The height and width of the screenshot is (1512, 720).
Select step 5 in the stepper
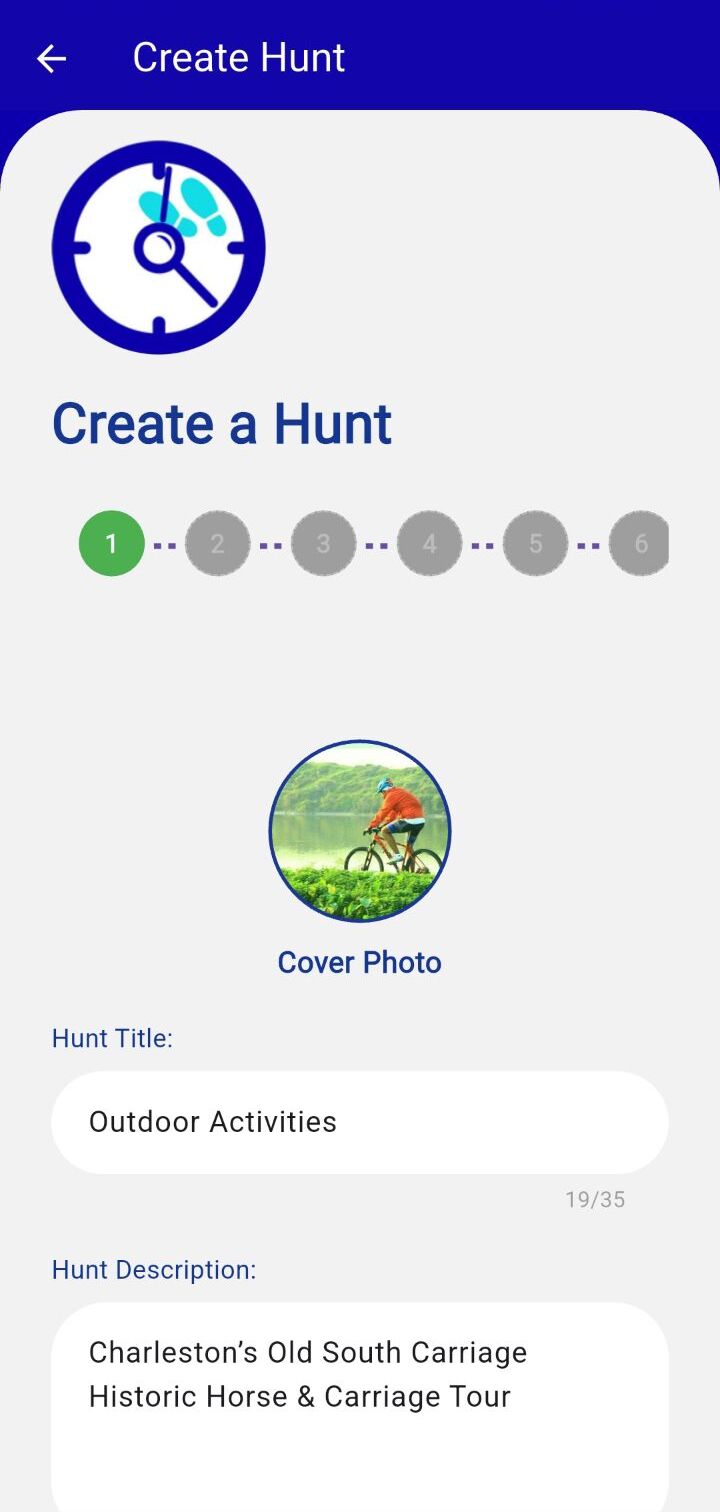click(535, 543)
